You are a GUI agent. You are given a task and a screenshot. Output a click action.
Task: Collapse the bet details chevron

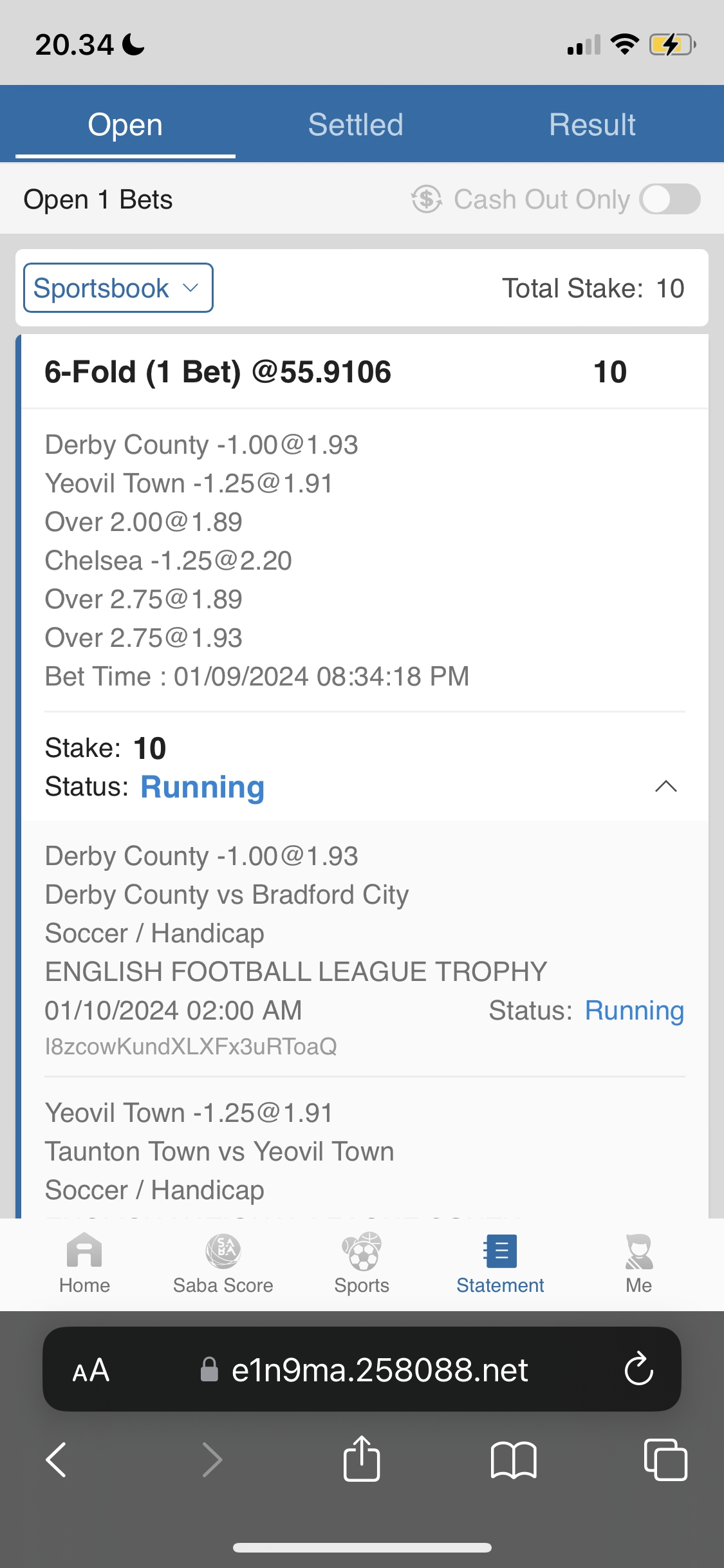pyautogui.click(x=665, y=786)
